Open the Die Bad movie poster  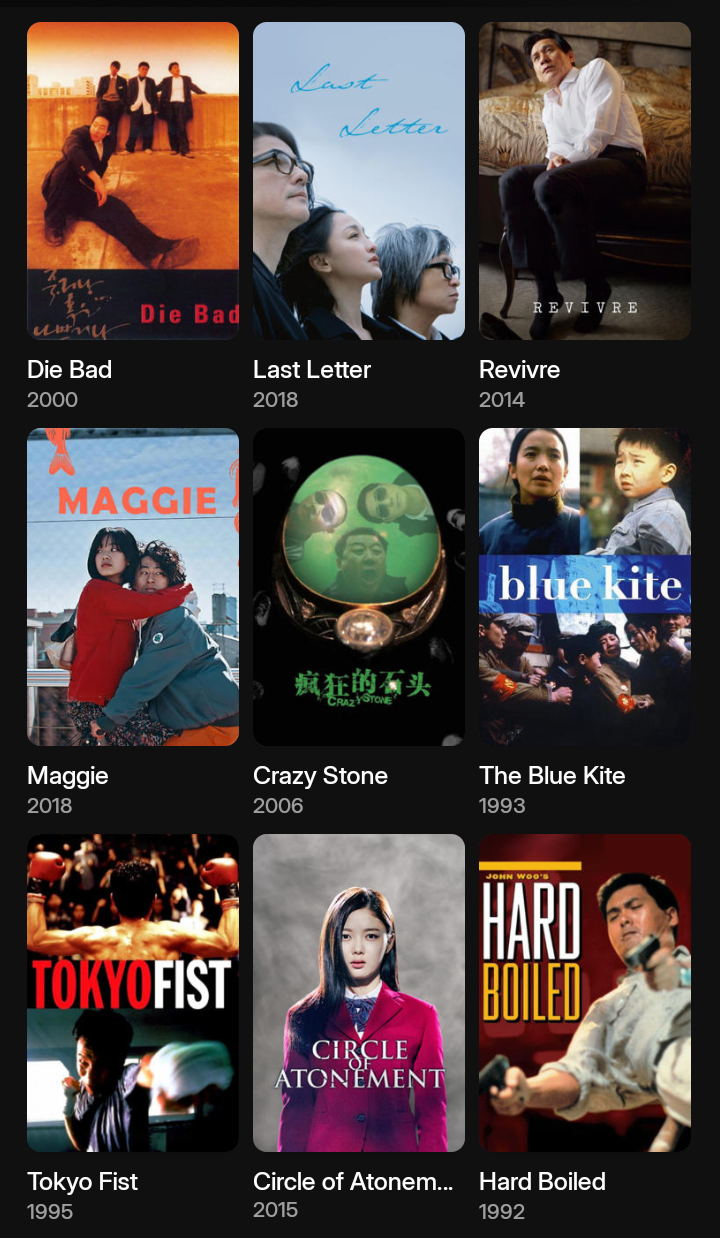(x=133, y=181)
